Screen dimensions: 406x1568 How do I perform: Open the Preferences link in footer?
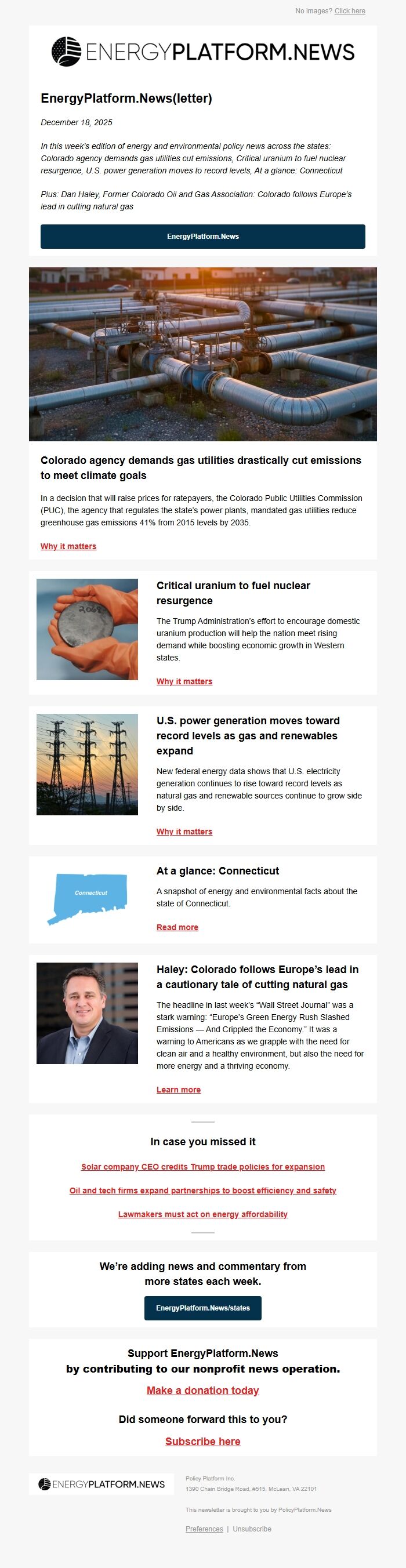[x=204, y=1529]
